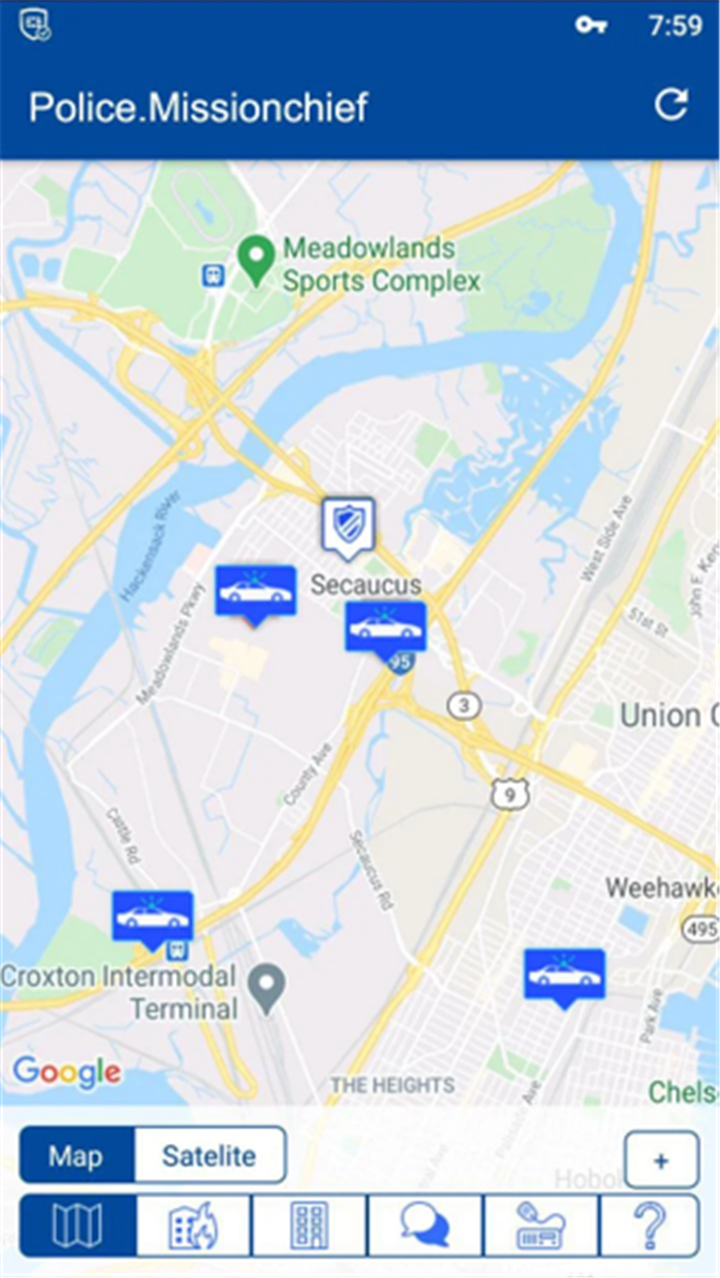Refresh the map with the reload icon
Image resolution: width=720 pixels, height=1278 pixels.
pyautogui.click(x=671, y=105)
